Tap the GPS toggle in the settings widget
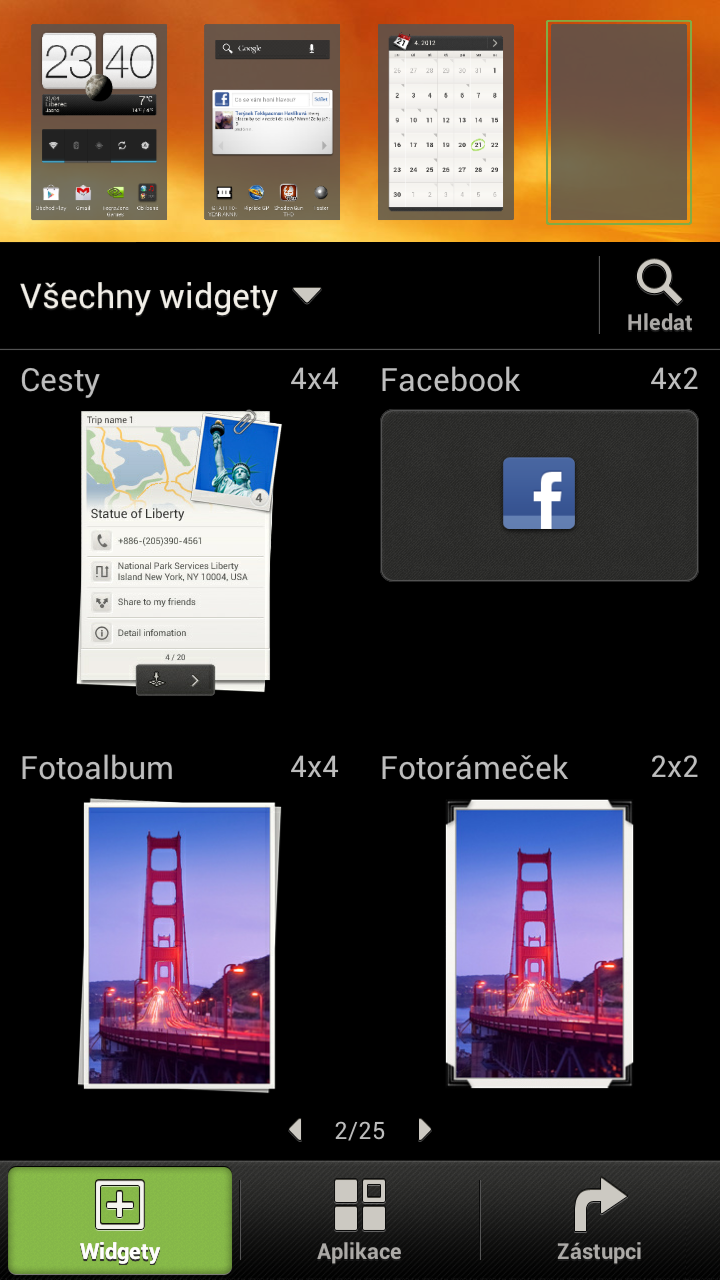Viewport: 720px width, 1280px height. pos(99,145)
